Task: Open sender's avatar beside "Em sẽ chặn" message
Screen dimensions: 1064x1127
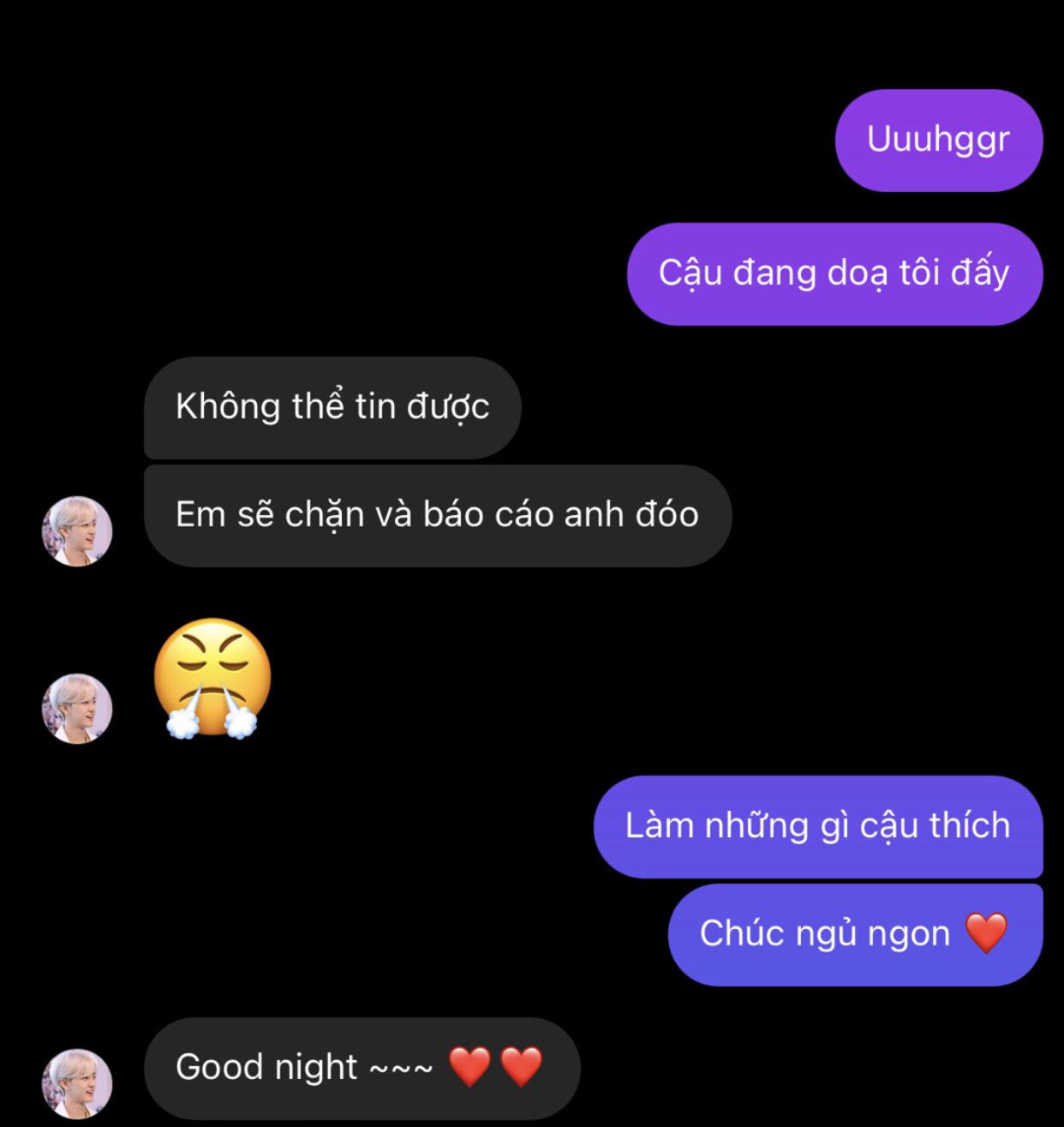Action: (x=77, y=531)
